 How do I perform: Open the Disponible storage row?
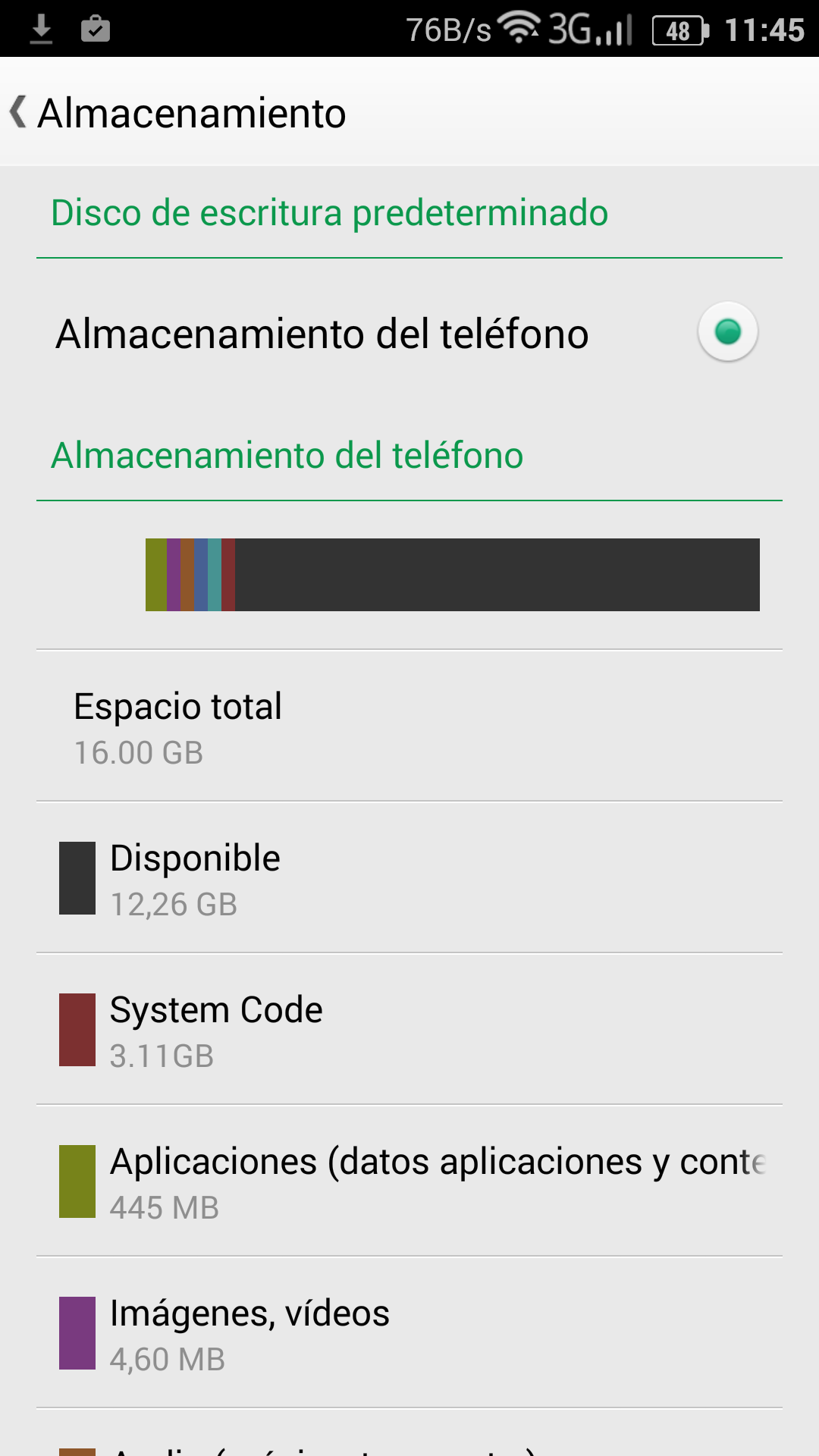pyautogui.click(x=409, y=877)
